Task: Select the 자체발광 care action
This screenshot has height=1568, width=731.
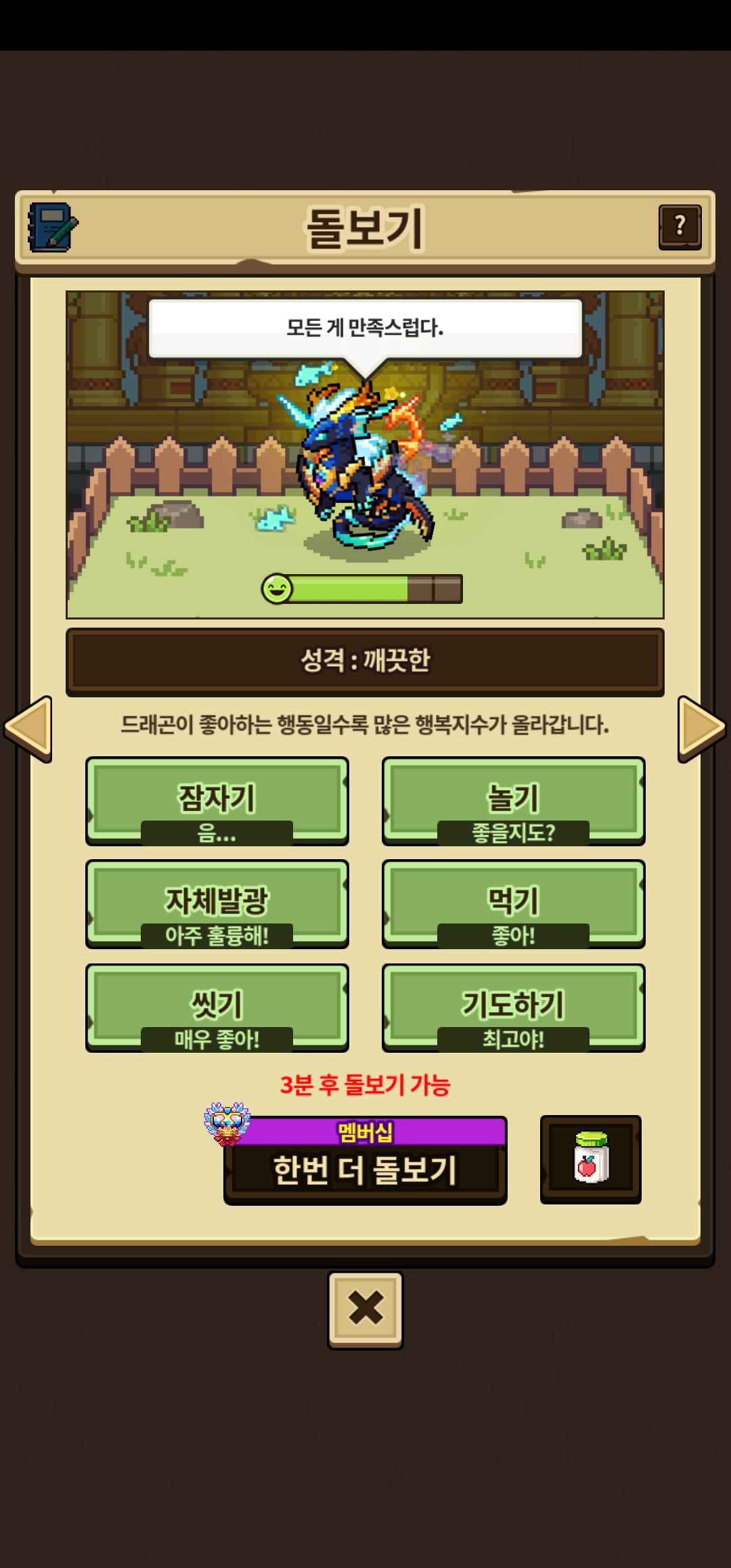Action: click(217, 903)
